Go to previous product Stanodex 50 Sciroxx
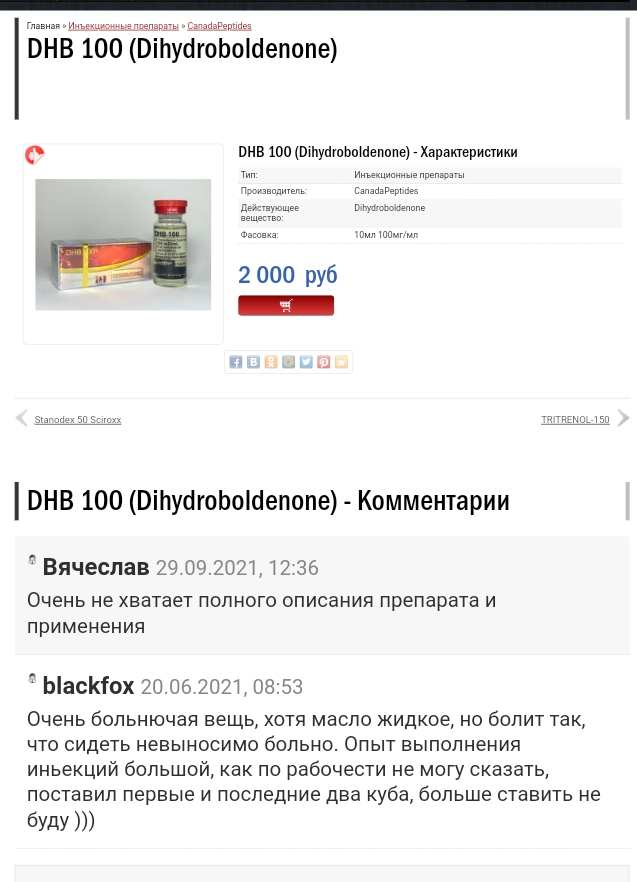 tap(77, 420)
